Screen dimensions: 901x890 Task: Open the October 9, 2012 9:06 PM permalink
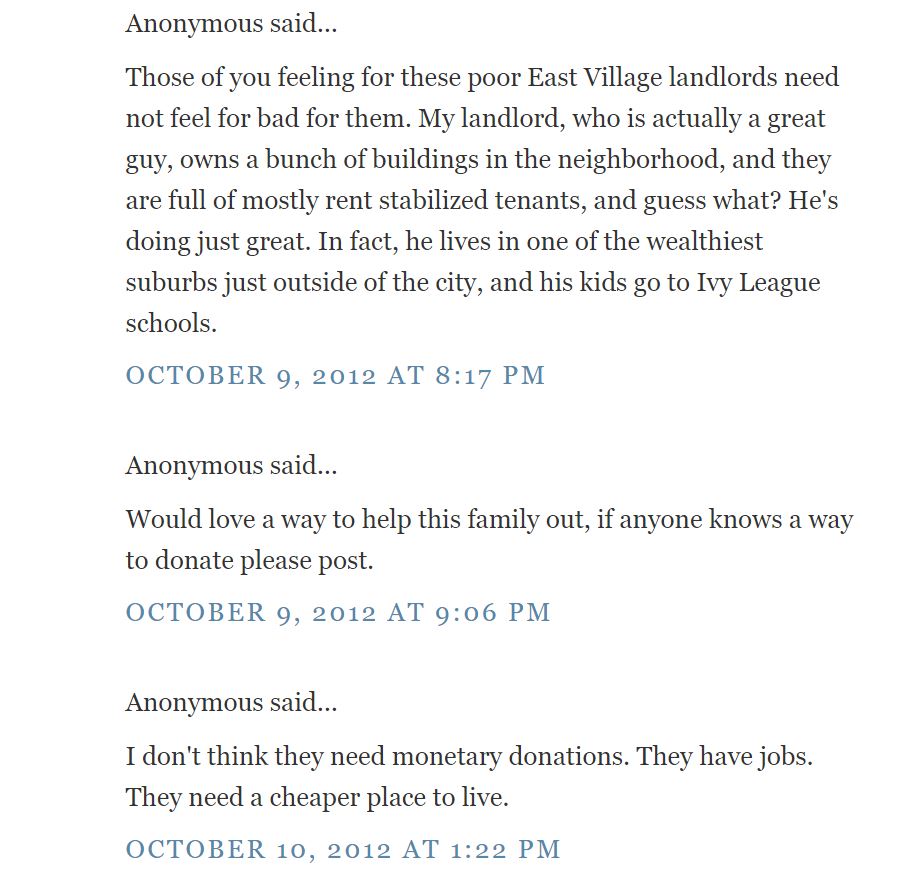click(x=338, y=613)
